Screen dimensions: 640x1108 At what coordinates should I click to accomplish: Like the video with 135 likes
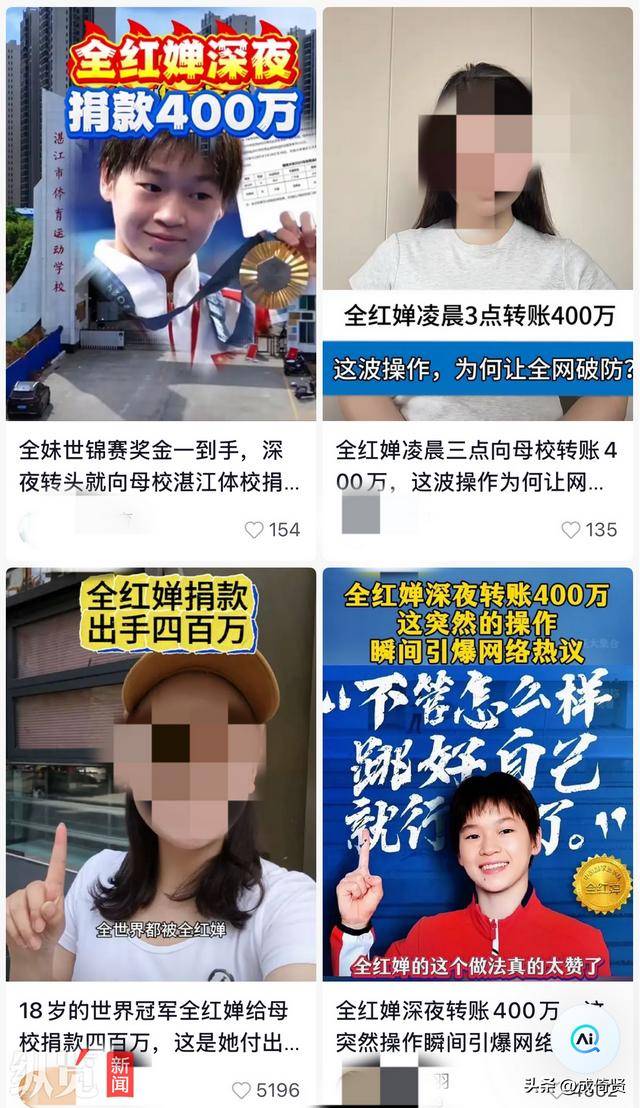pyautogui.click(x=571, y=530)
